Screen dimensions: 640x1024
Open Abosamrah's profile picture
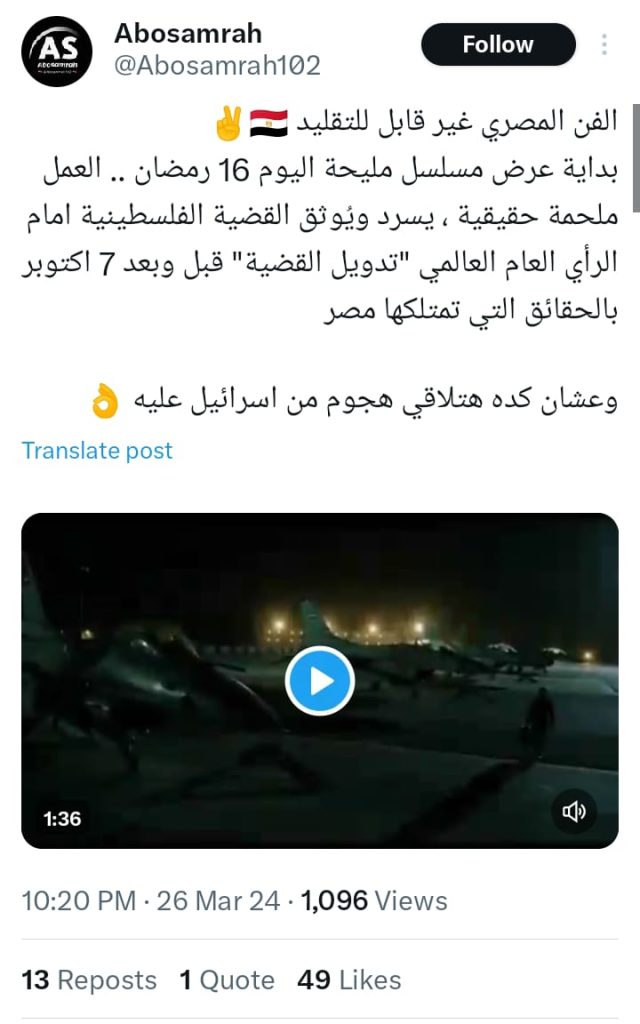click(x=57, y=51)
